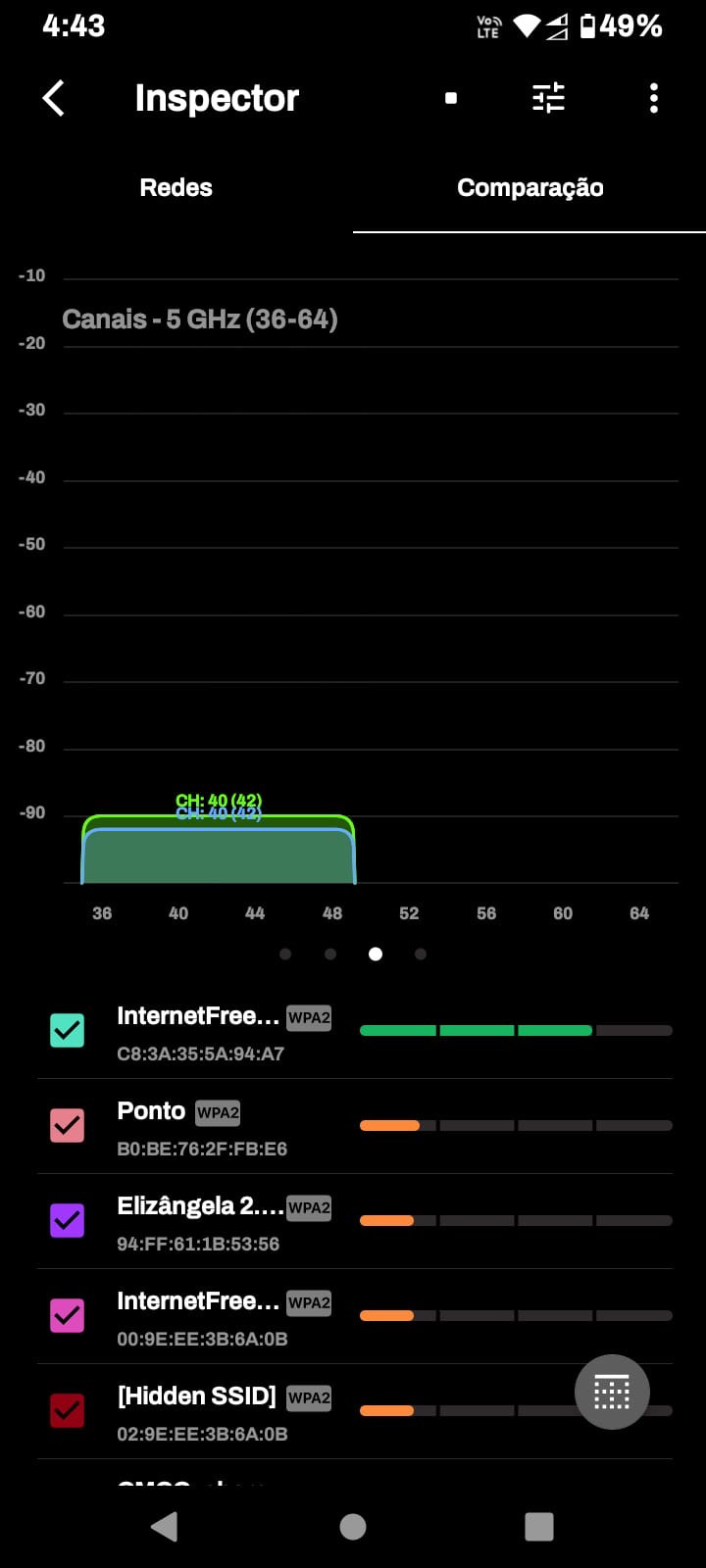706x1568 pixels.
Task: Toggle the Elizângela 2 network checkbox
Action: 68,1220
